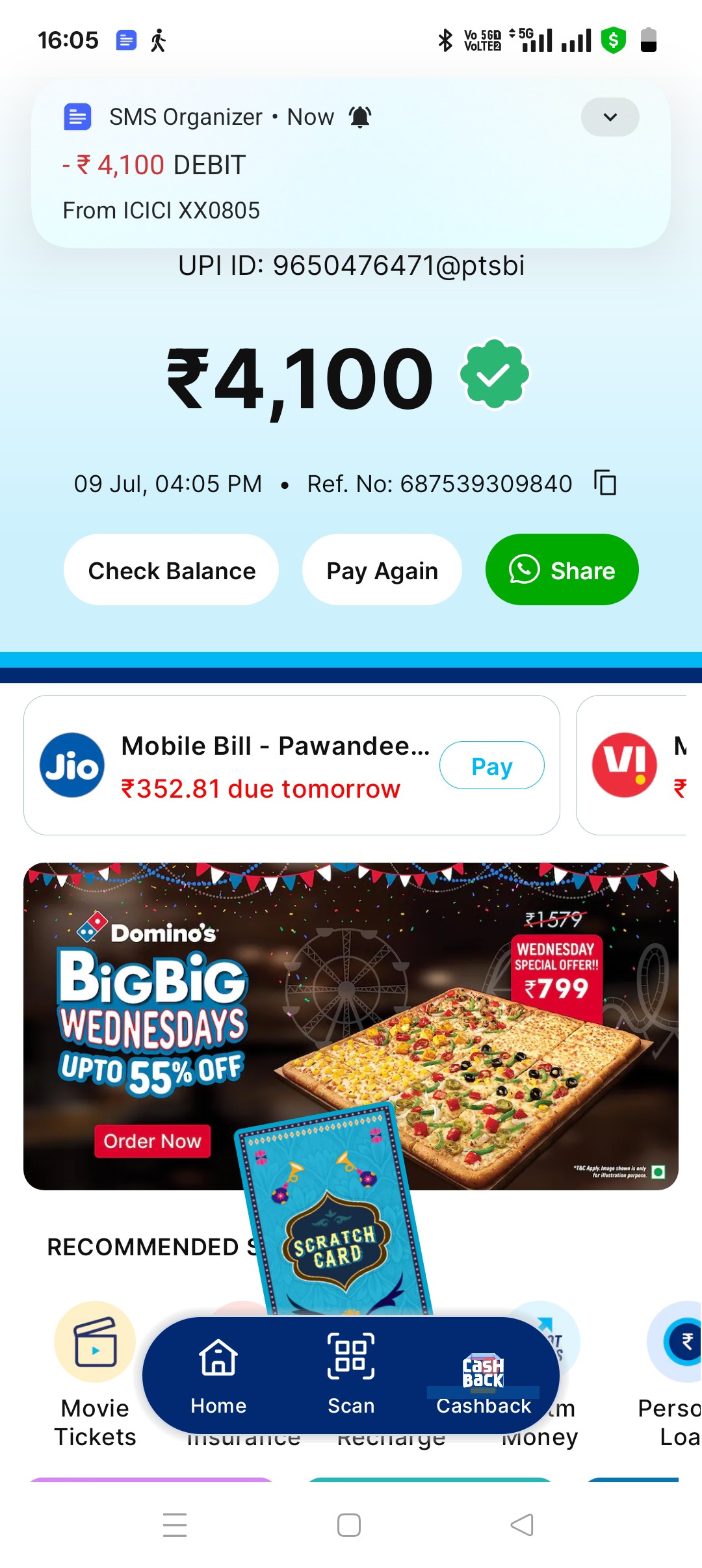Switch to the Cashback tab
Viewport: 702px width, 1568px height.
click(484, 1377)
